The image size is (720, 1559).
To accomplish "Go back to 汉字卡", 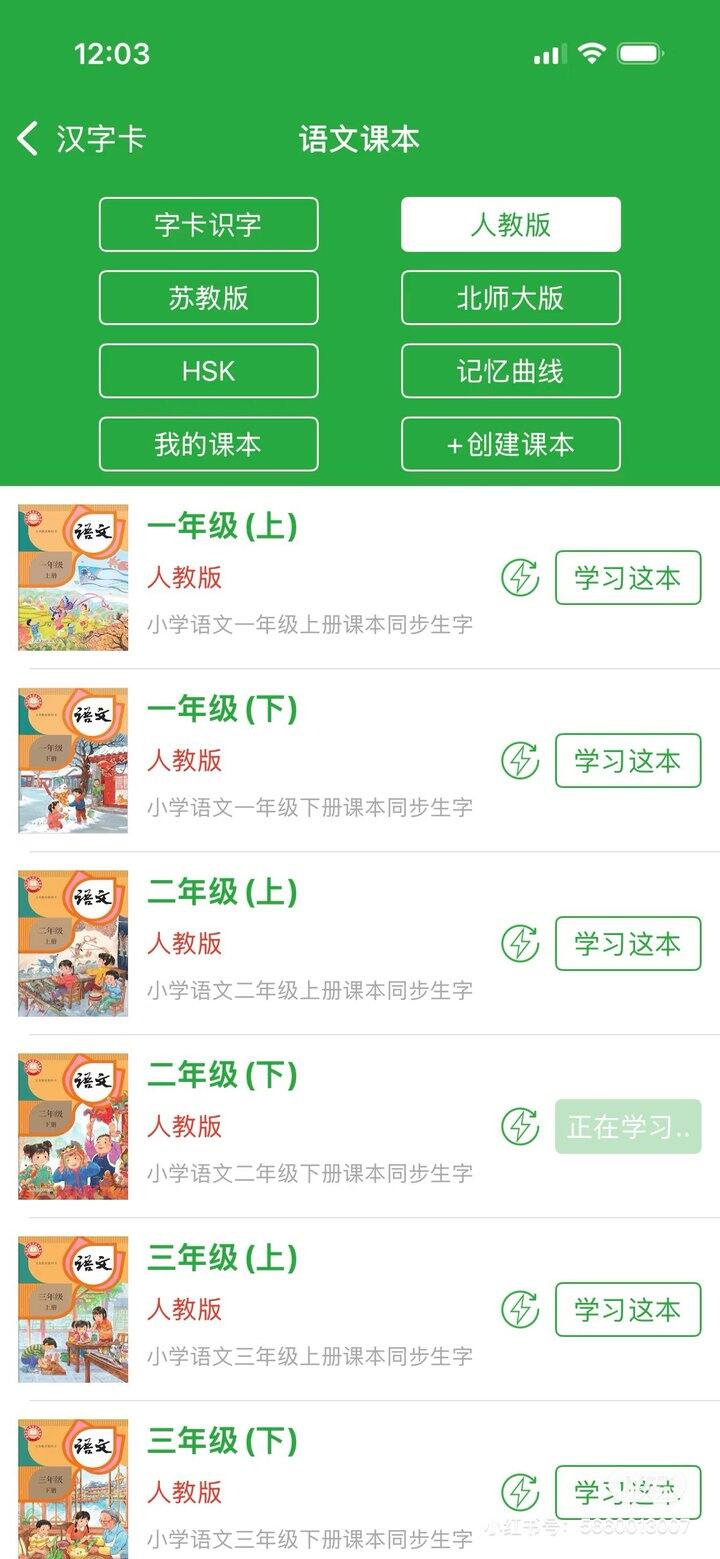I will [x=82, y=138].
